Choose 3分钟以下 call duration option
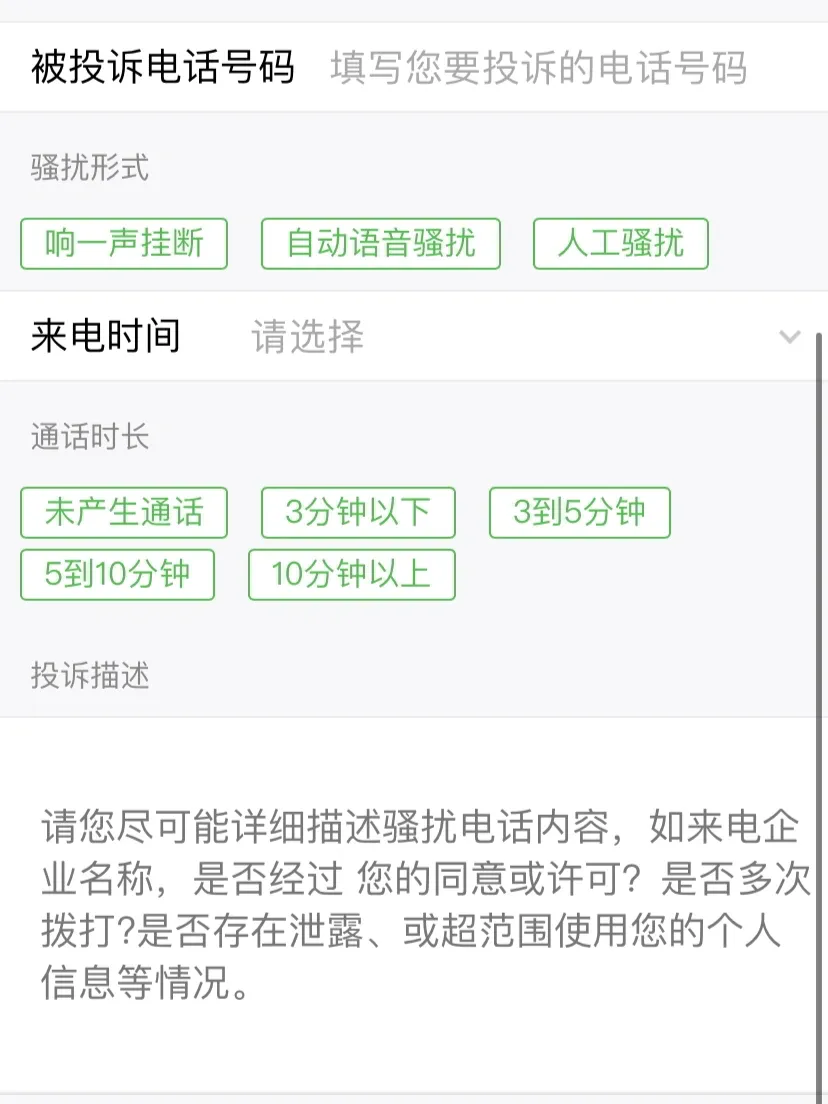Screen dimensions: 828x1104 357,512
